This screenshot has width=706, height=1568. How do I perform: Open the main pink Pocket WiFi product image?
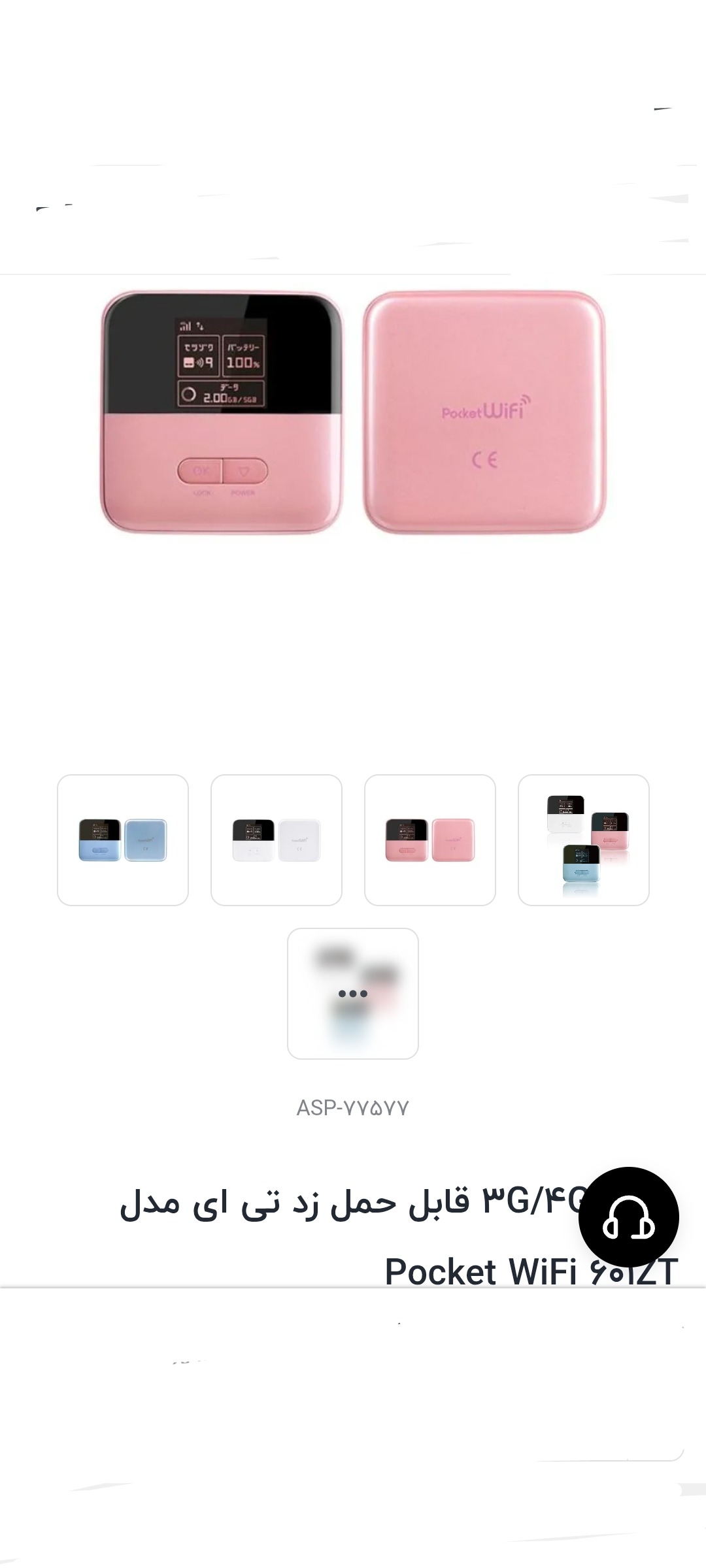point(353,412)
